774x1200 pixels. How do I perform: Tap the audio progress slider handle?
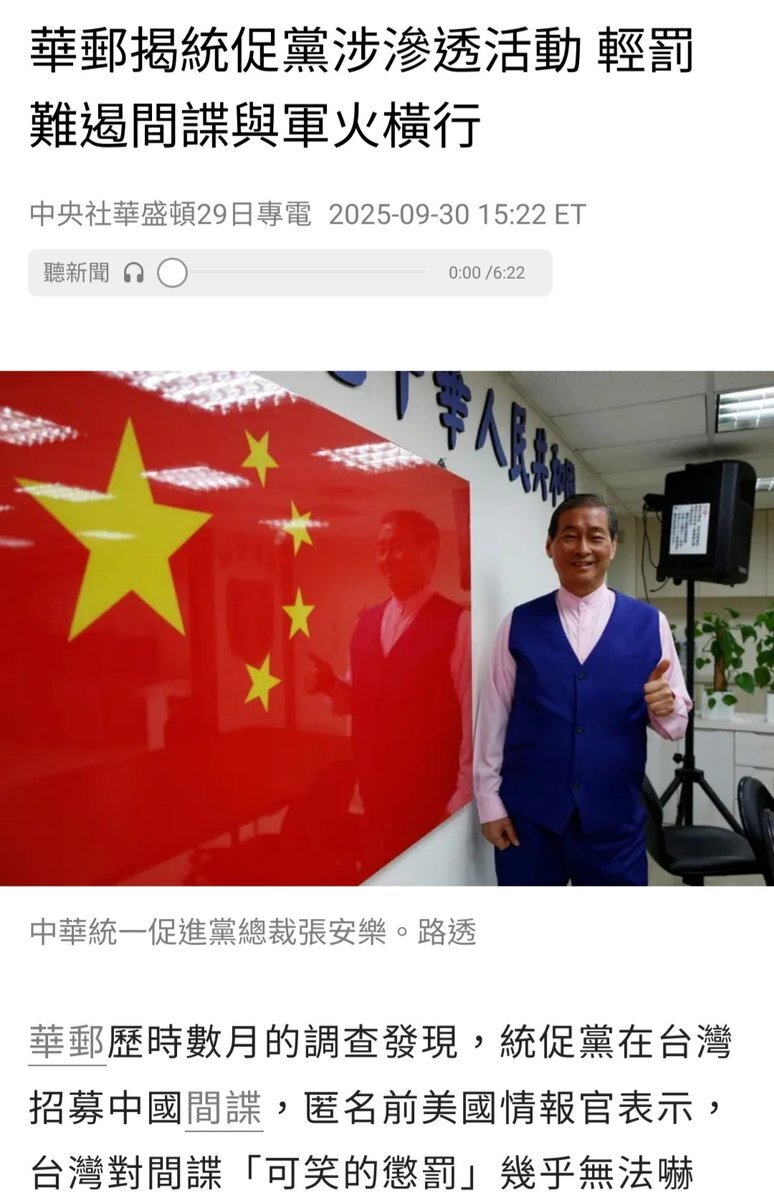172,273
